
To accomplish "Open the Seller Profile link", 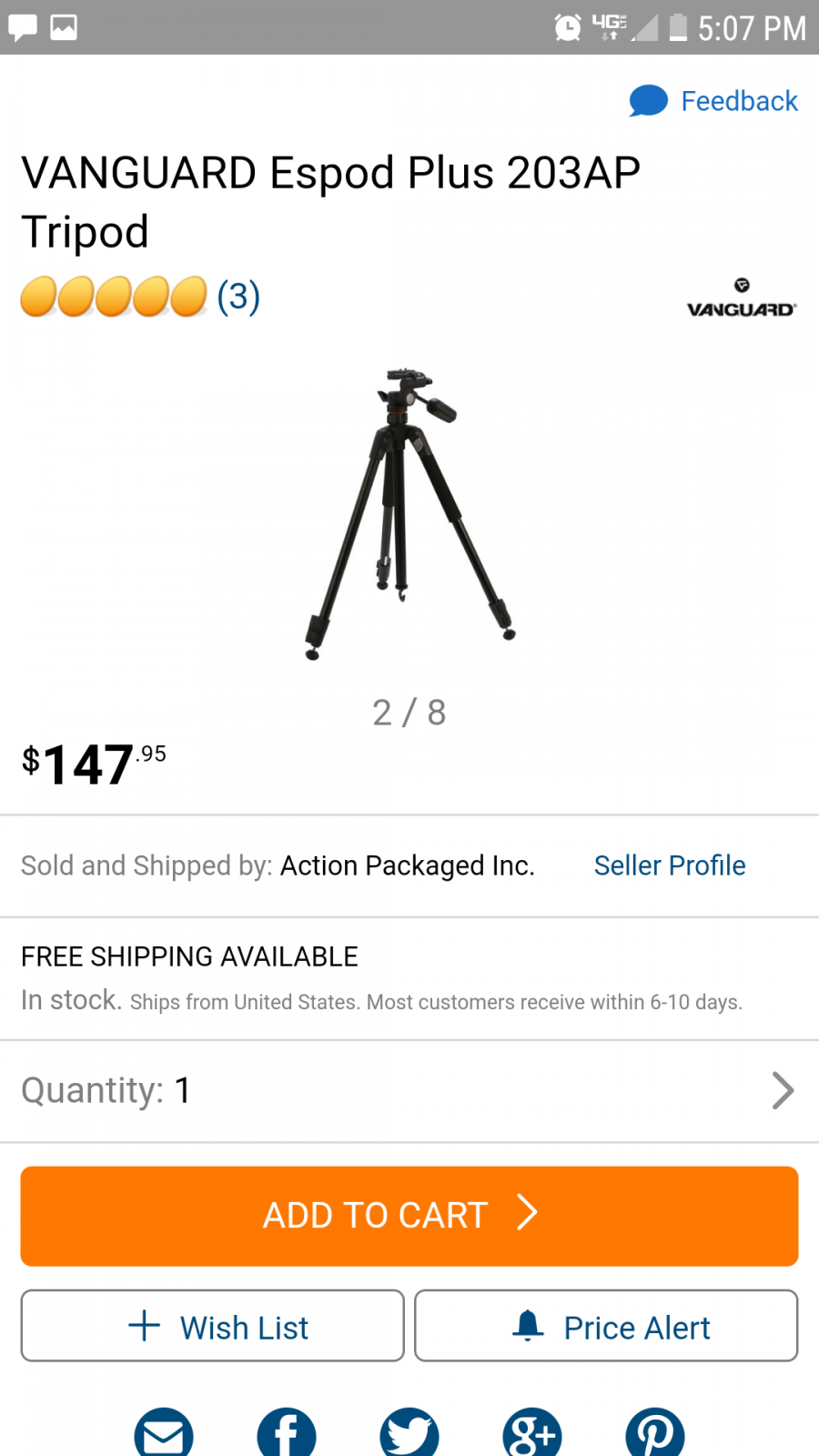I will click(670, 865).
